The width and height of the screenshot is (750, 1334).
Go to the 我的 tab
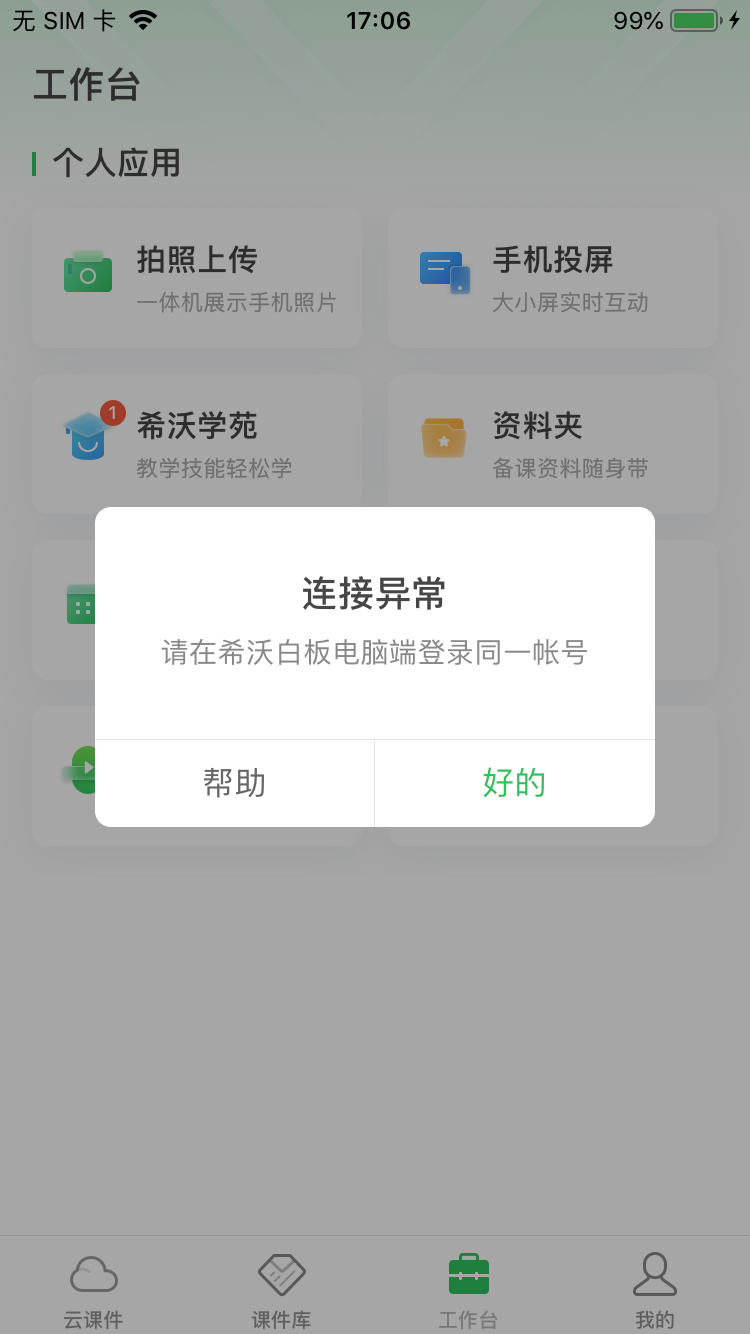tap(655, 1290)
